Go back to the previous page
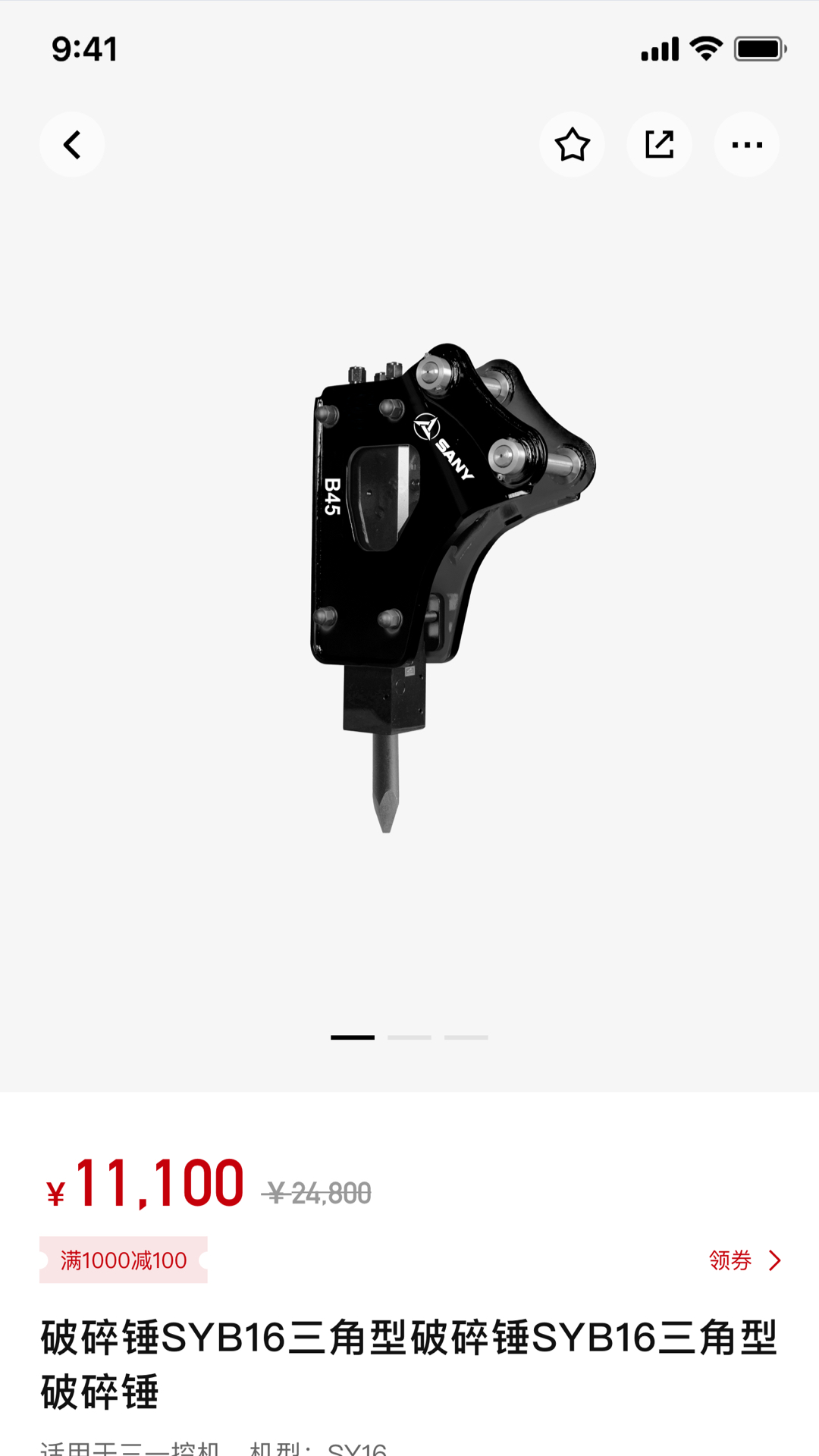Viewport: 819px width, 1456px height. pyautogui.click(x=72, y=145)
